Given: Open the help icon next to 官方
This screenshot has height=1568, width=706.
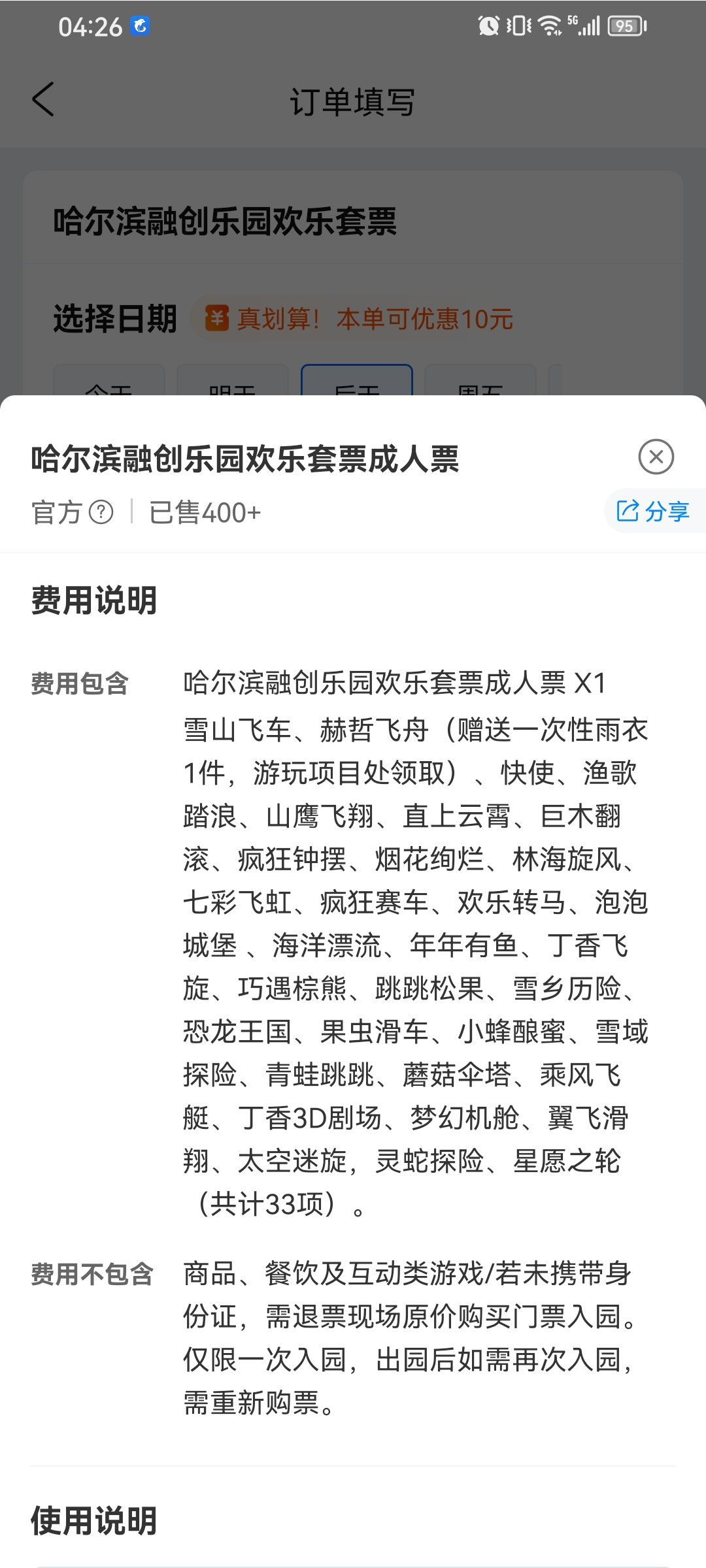Looking at the screenshot, I should [101, 512].
